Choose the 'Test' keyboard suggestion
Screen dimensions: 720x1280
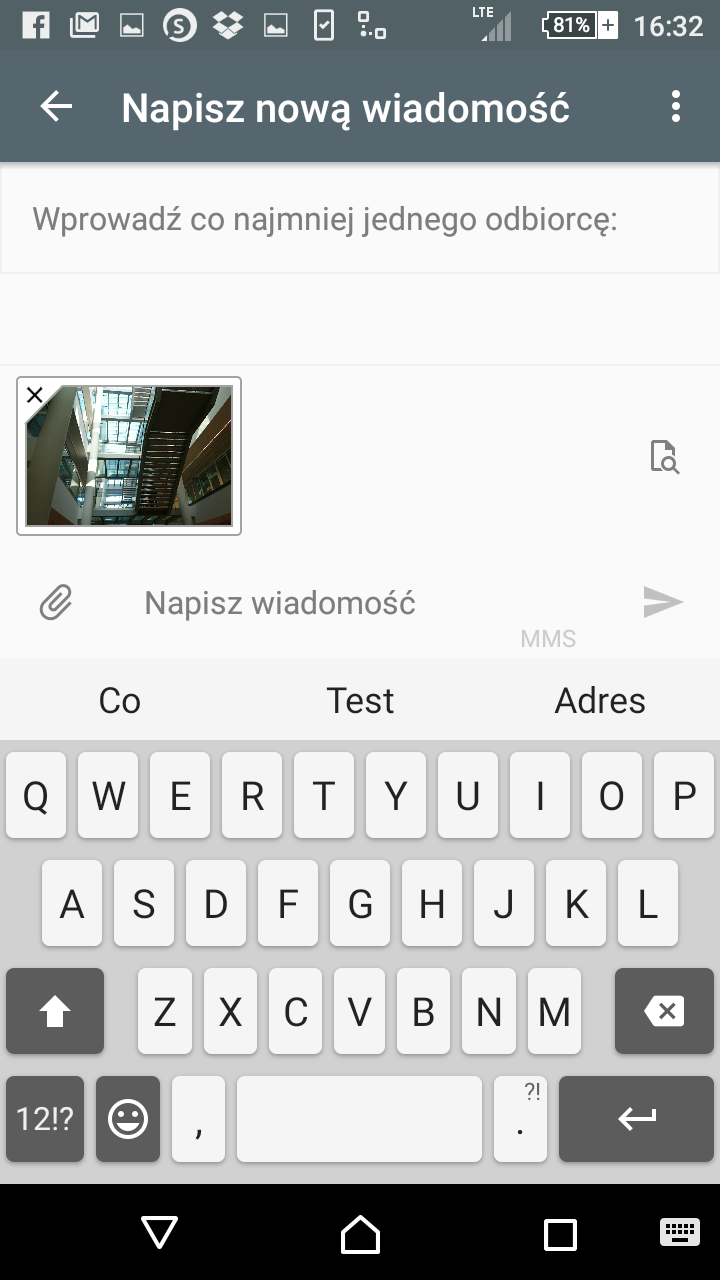360,701
